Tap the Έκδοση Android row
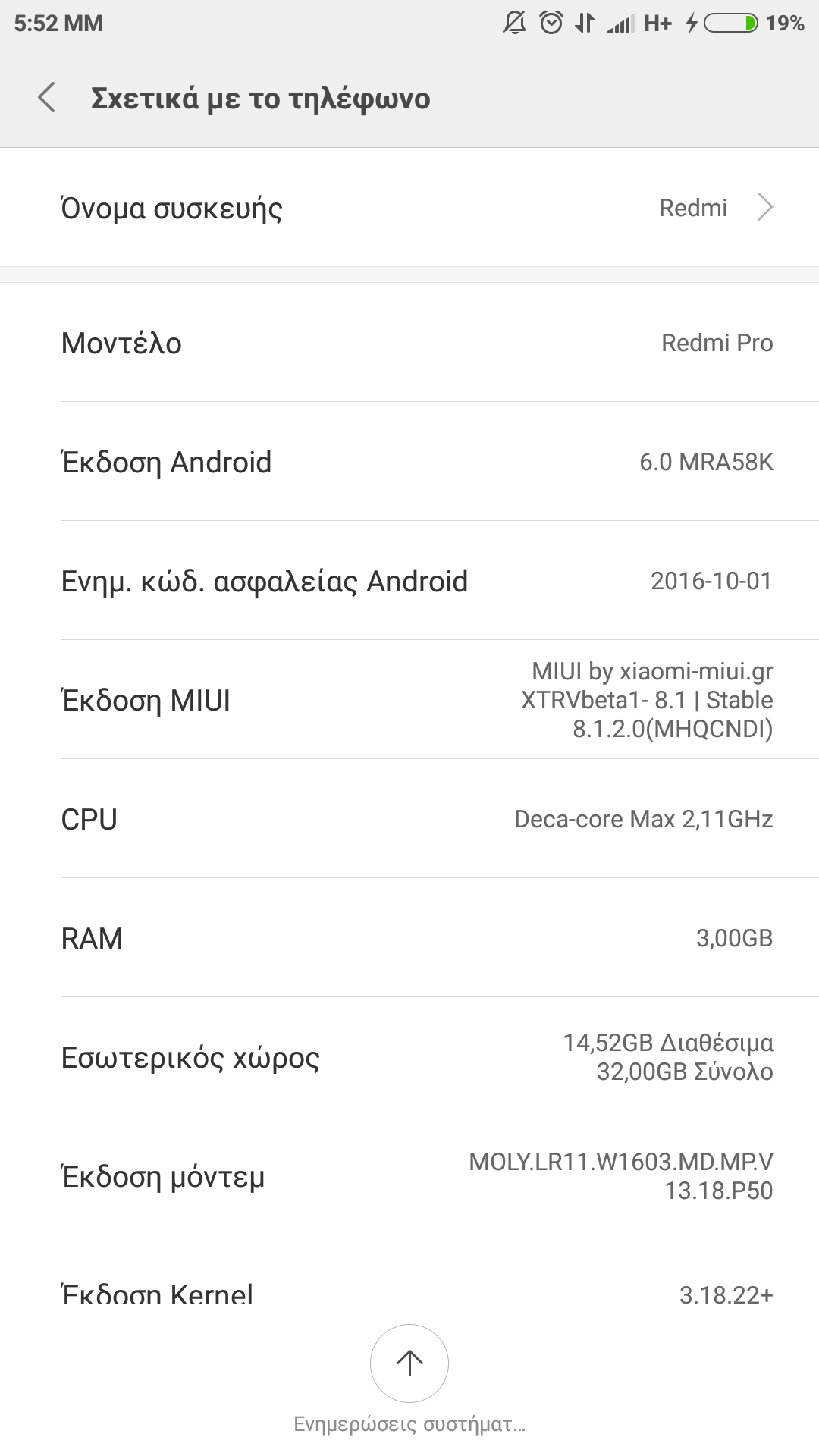Viewport: 819px width, 1456px height. (409, 462)
